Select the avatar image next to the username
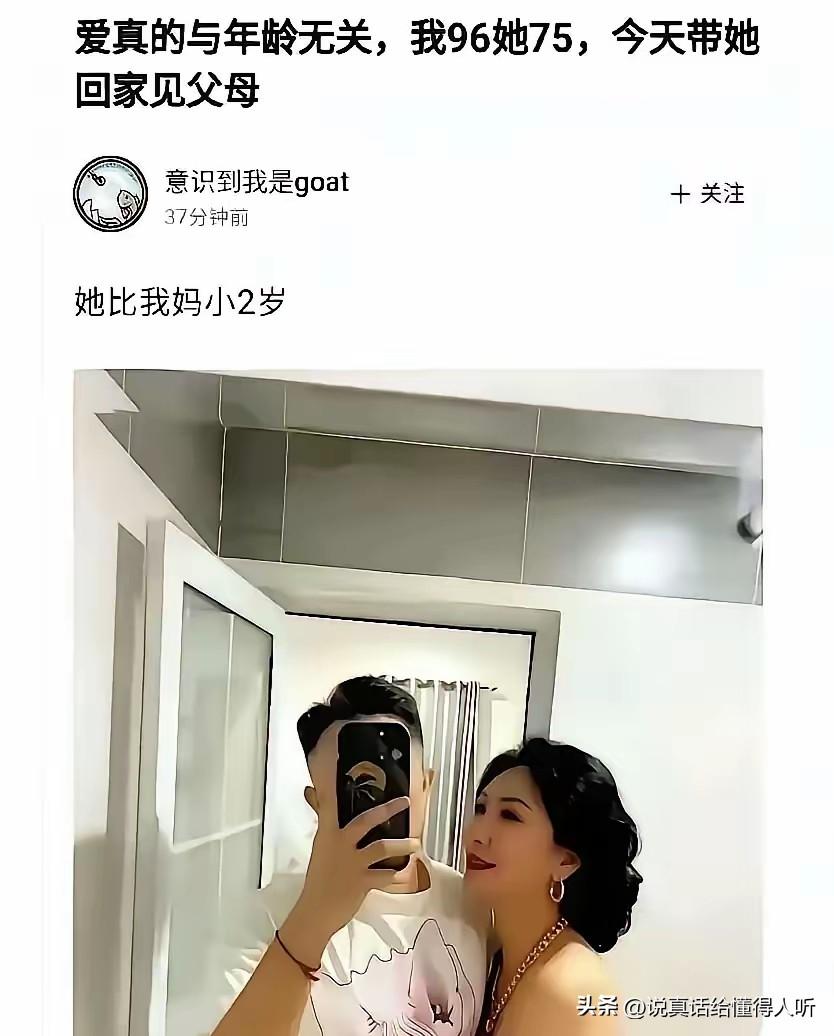 tap(112, 196)
